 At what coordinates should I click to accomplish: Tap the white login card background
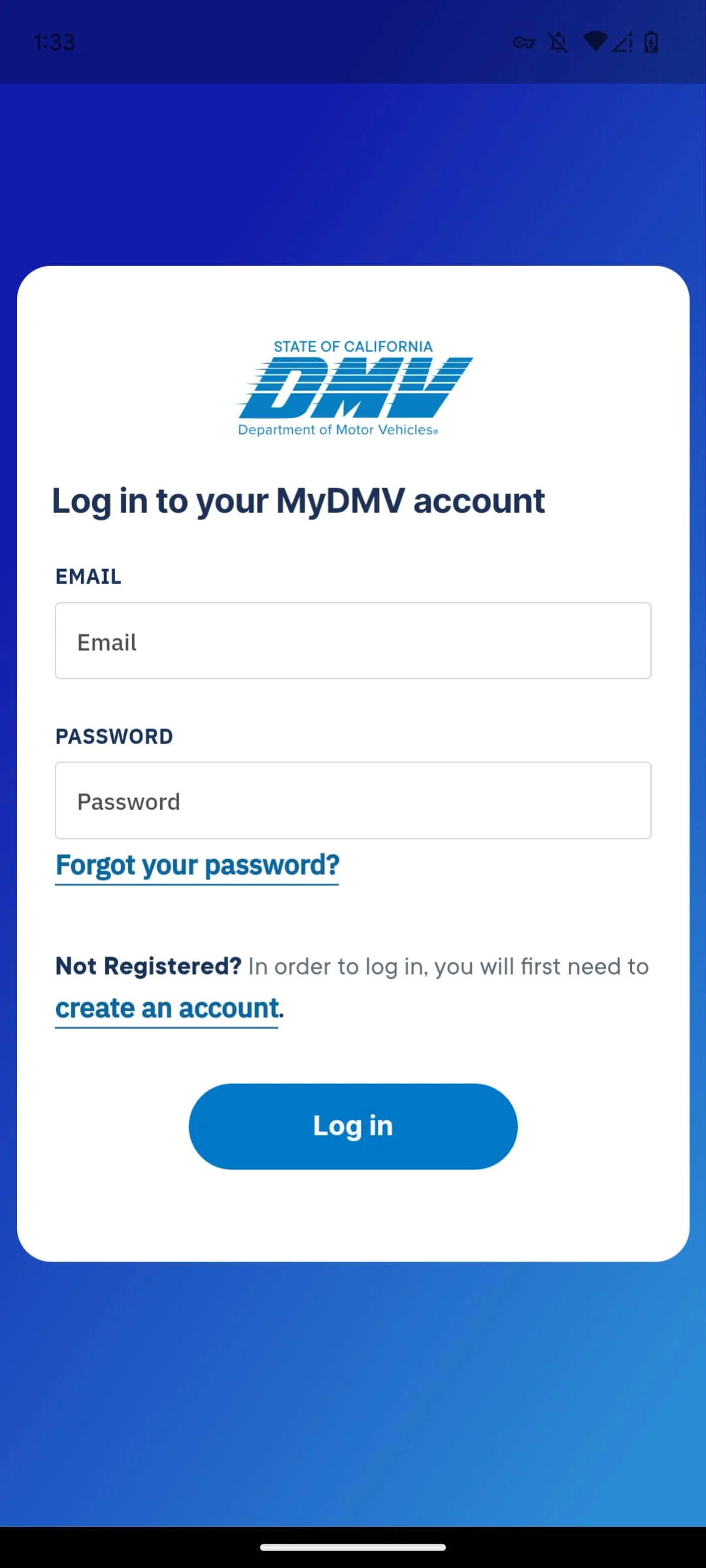click(x=353, y=1222)
